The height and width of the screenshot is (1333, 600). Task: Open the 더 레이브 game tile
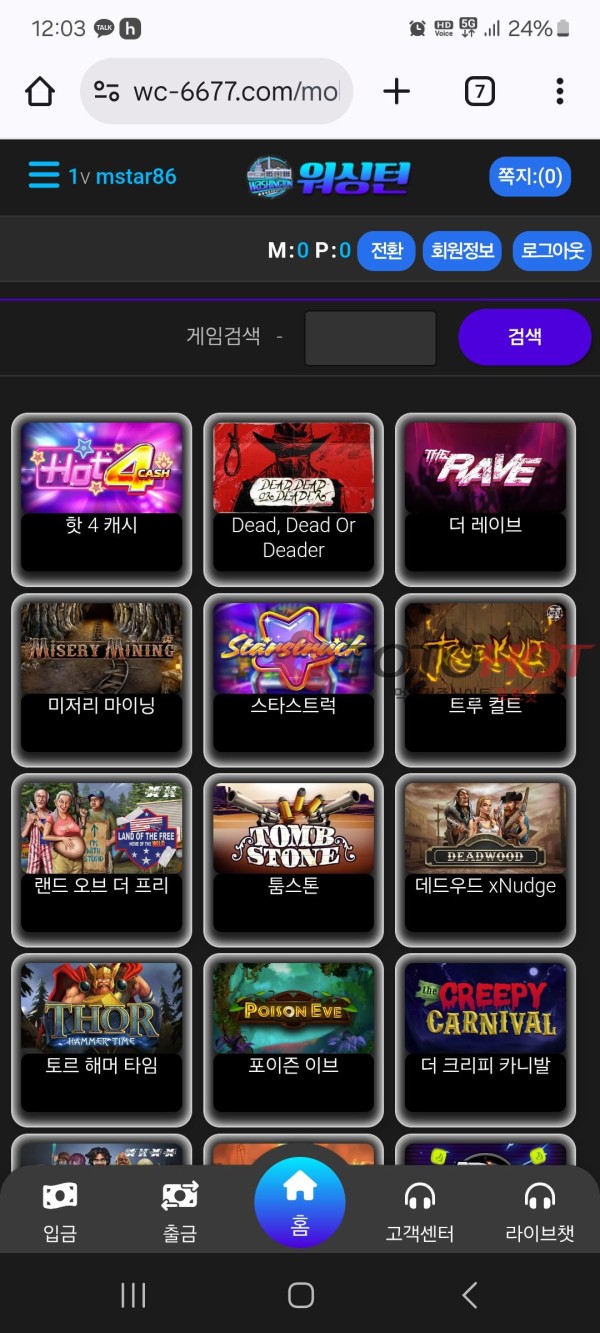[485, 498]
